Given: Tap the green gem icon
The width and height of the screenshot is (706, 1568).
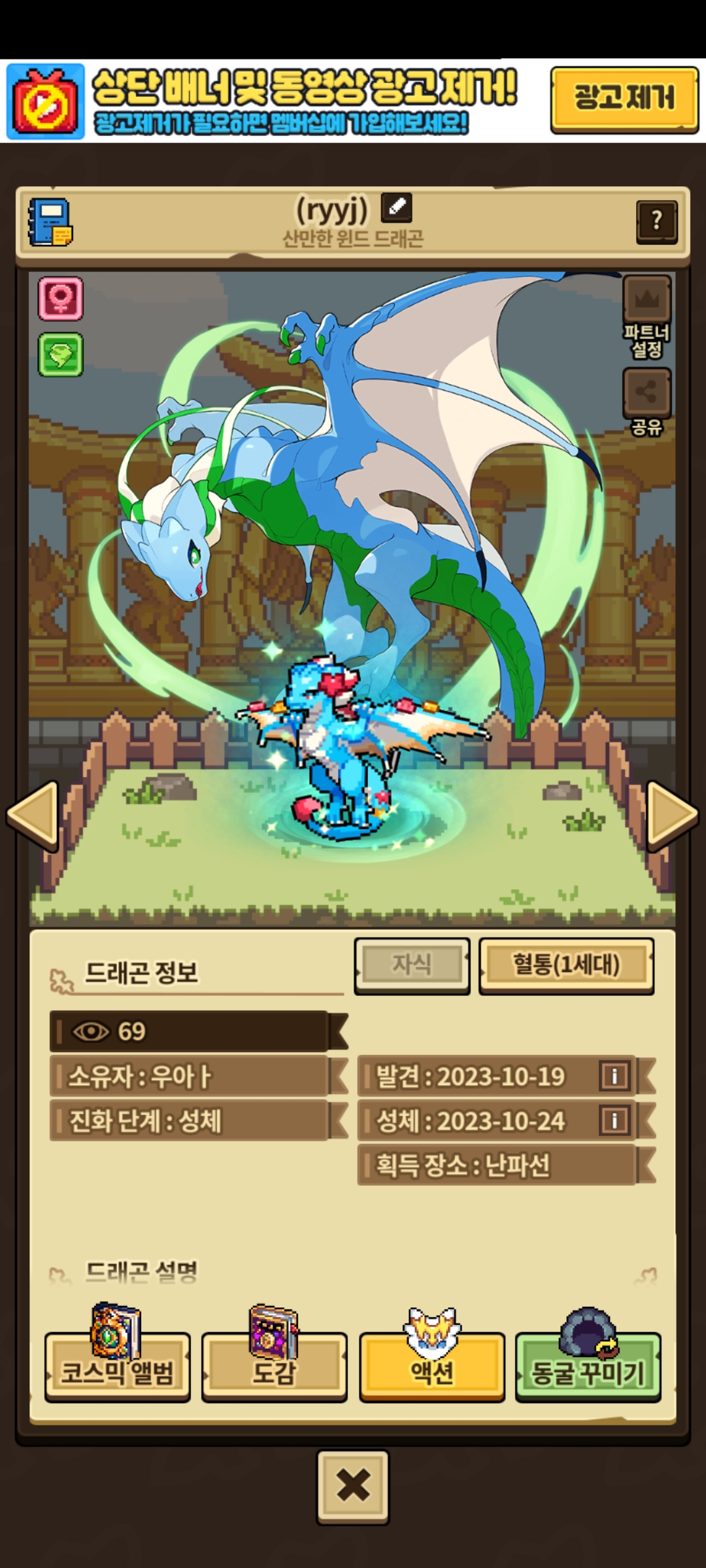Looking at the screenshot, I should (61, 355).
